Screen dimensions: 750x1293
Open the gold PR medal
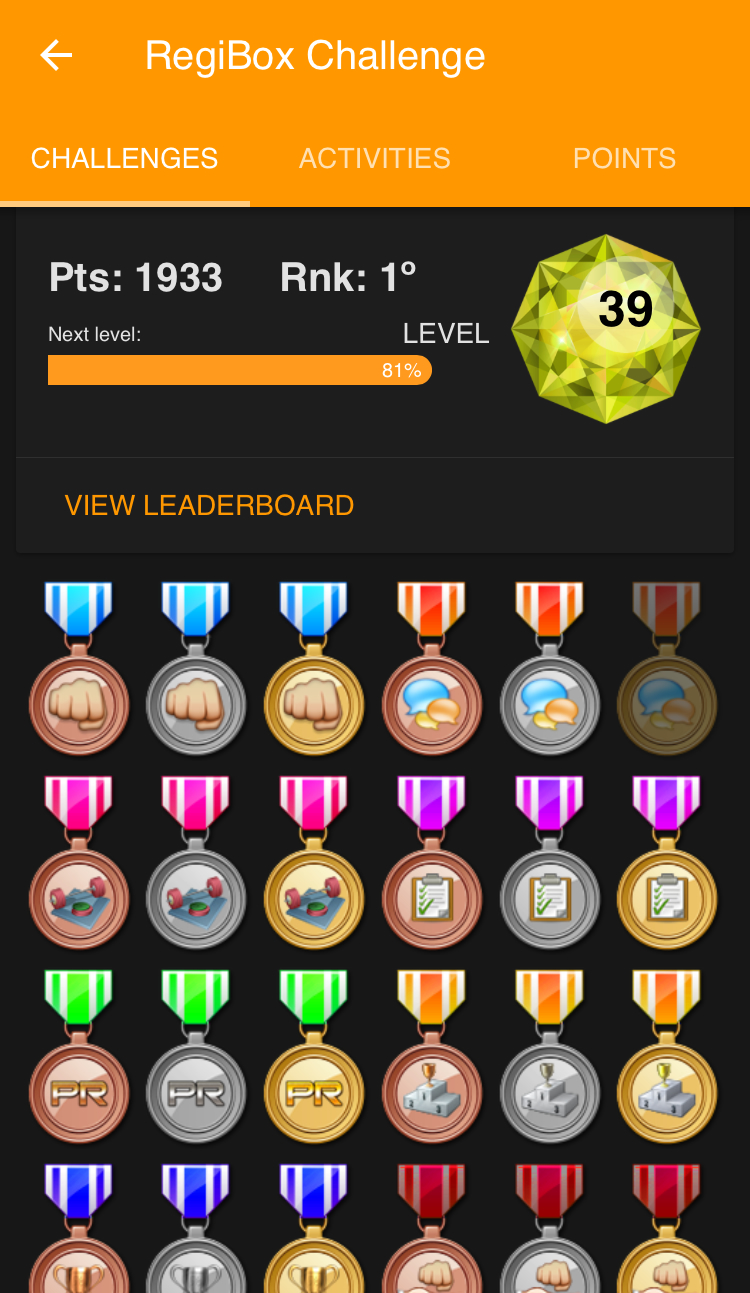coord(314,1091)
